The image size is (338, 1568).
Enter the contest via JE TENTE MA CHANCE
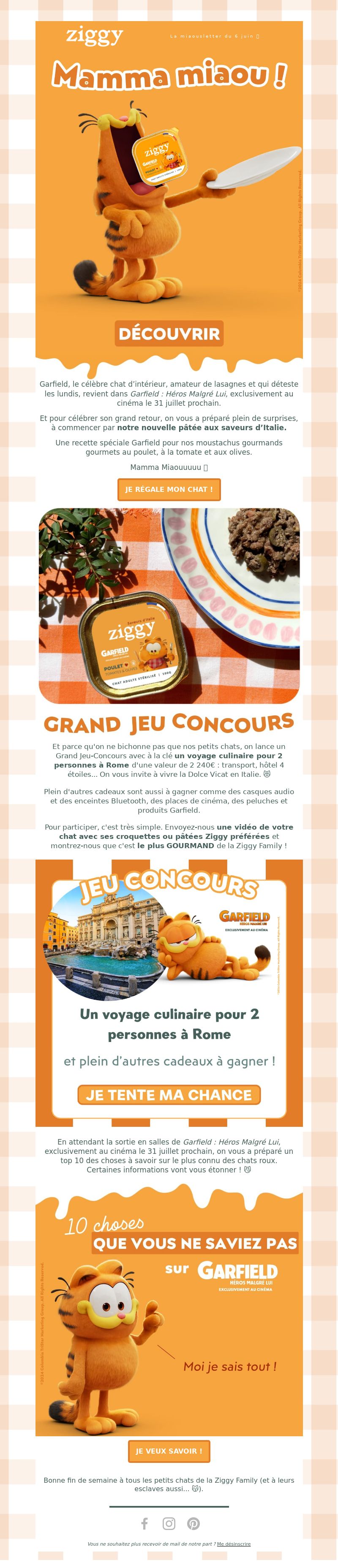coord(169,1094)
